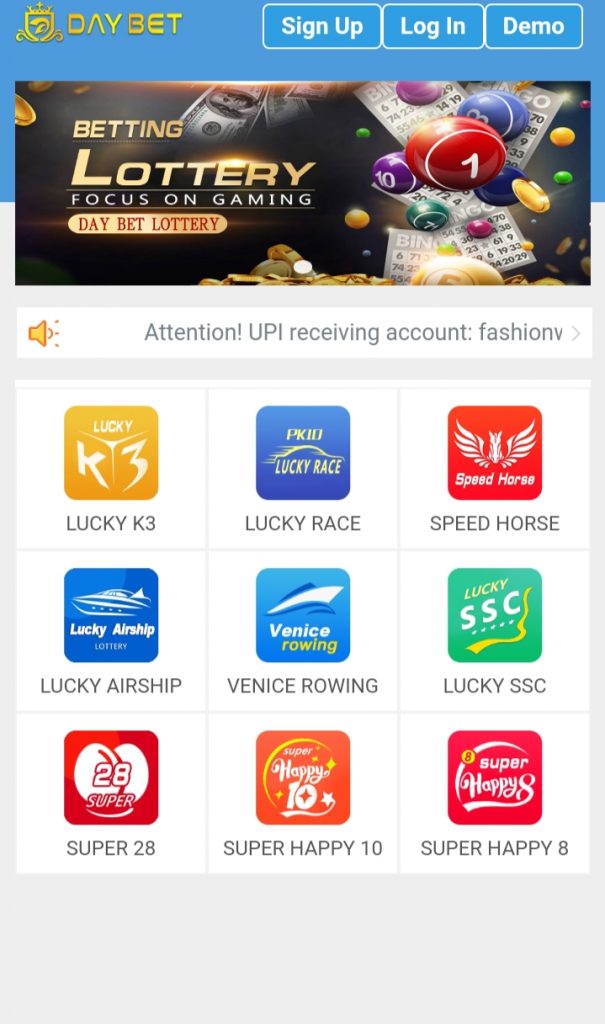Open Lucky Airship lottery

point(111,616)
